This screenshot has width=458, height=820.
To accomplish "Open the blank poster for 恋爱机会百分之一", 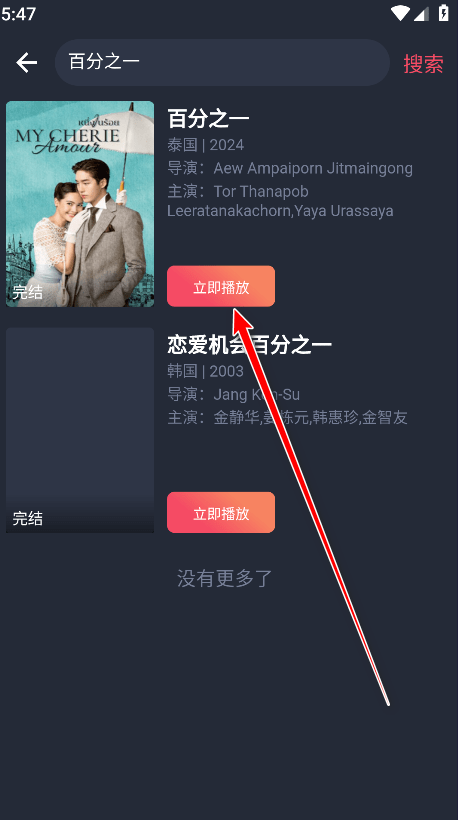I will point(80,430).
